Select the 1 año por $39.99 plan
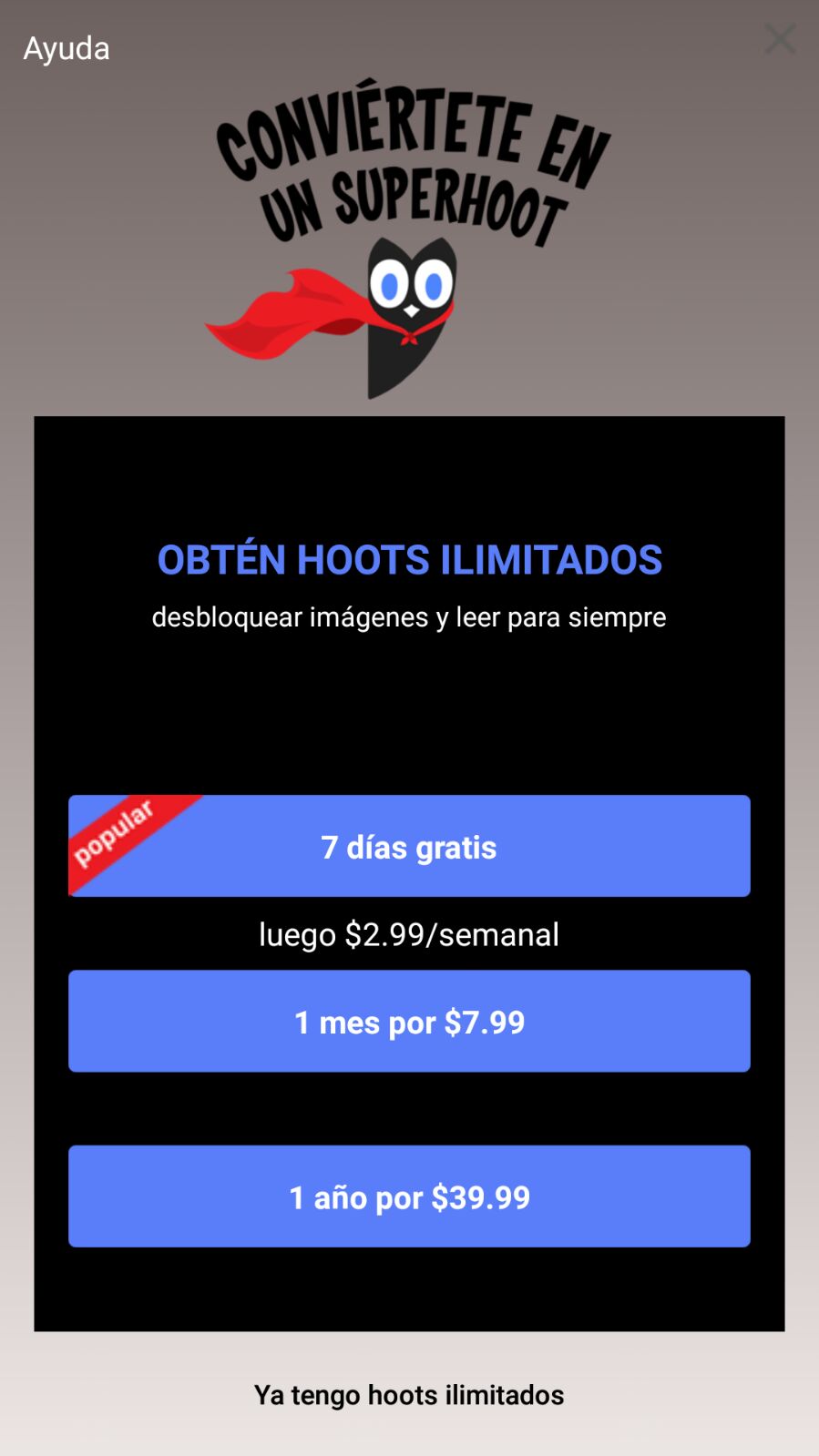This screenshot has height=1456, width=819. coord(409,1196)
